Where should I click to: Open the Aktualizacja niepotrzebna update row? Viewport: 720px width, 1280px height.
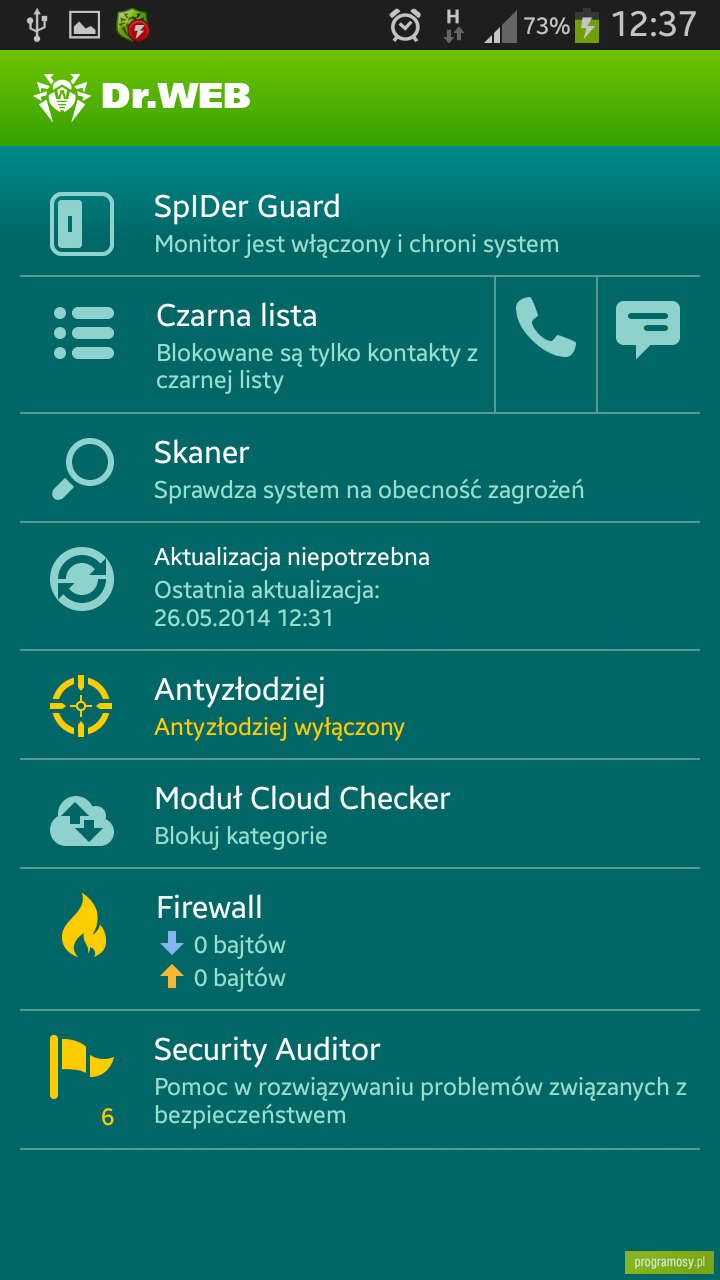[x=360, y=586]
